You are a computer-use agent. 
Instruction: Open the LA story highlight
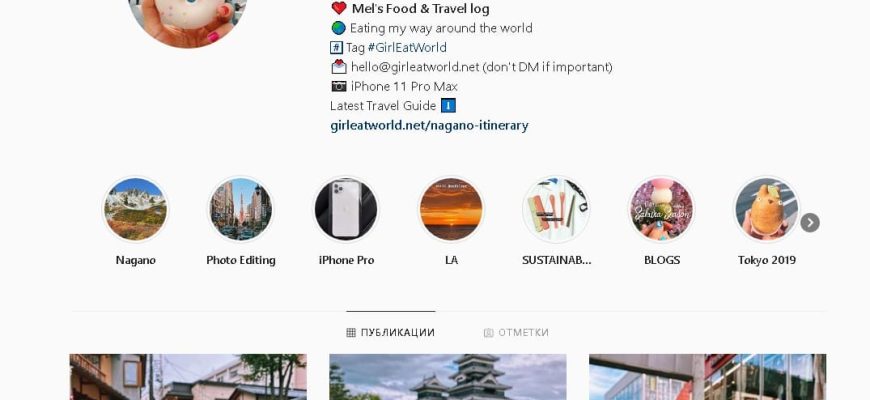pyautogui.click(x=451, y=210)
